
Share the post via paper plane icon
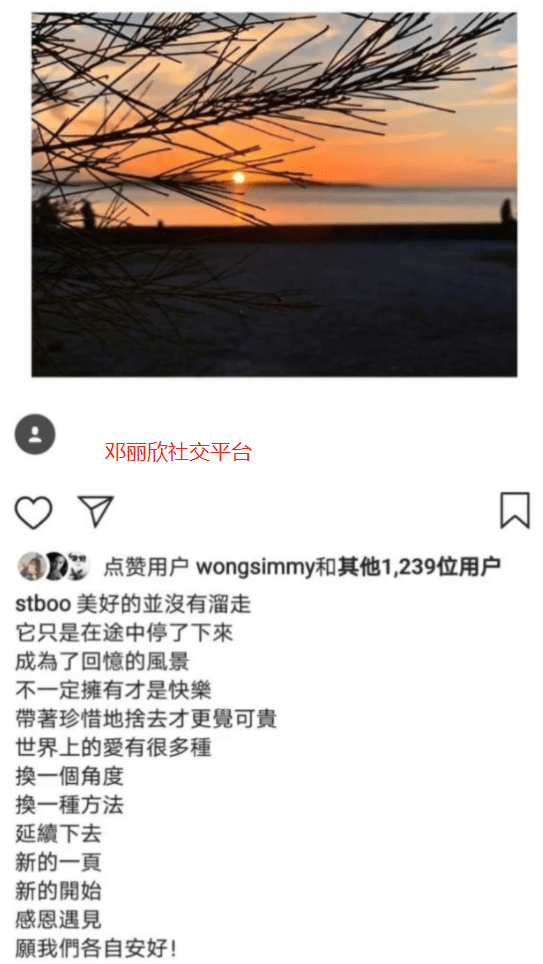[96, 510]
